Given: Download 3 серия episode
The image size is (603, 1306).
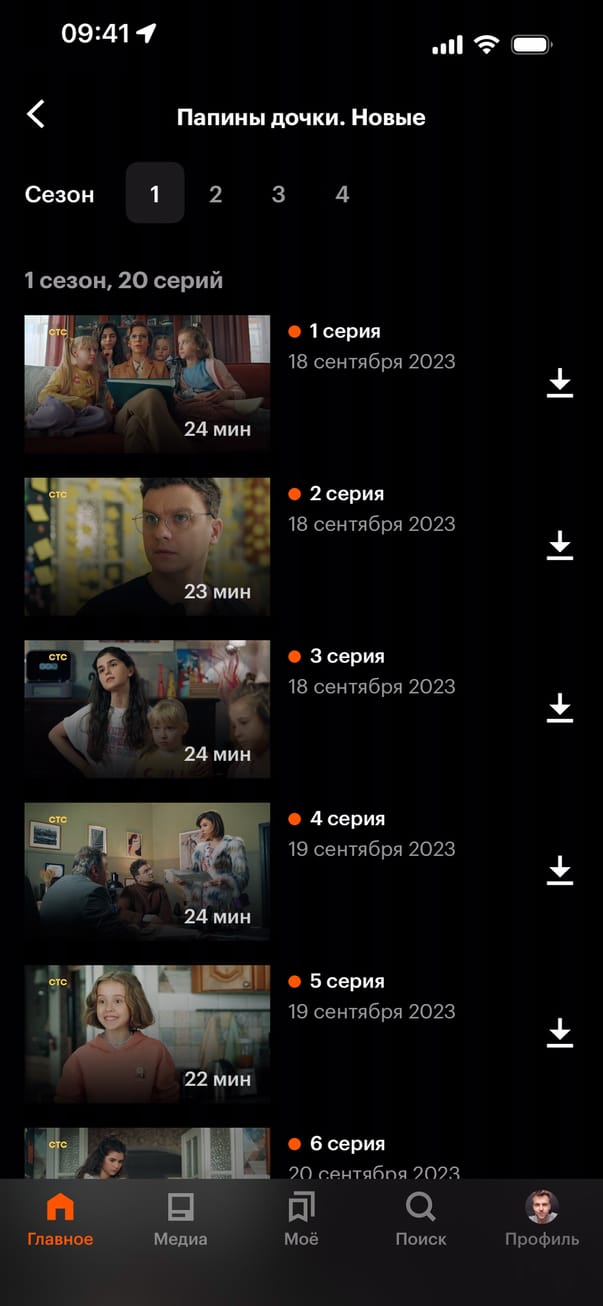Looking at the screenshot, I should pos(560,708).
